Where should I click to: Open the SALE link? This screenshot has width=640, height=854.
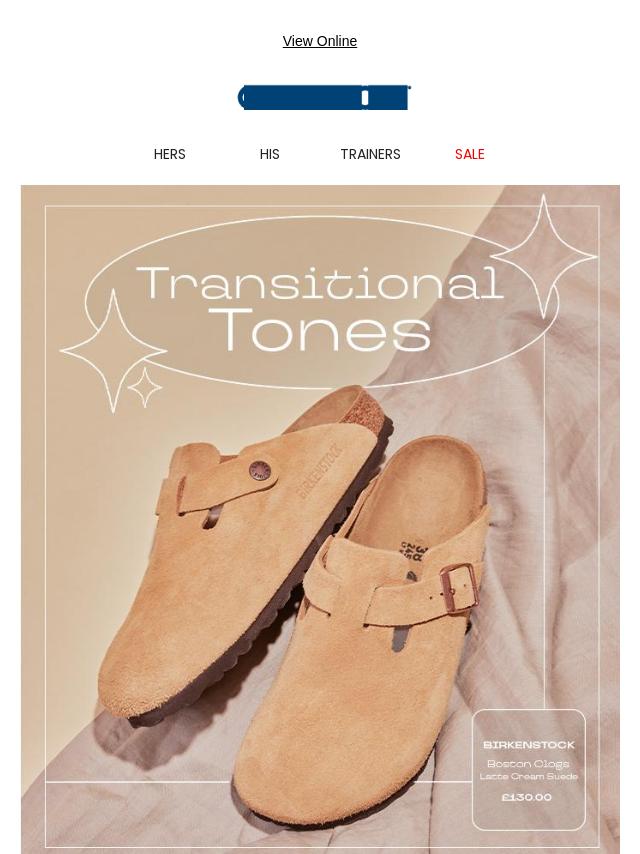click(469, 154)
